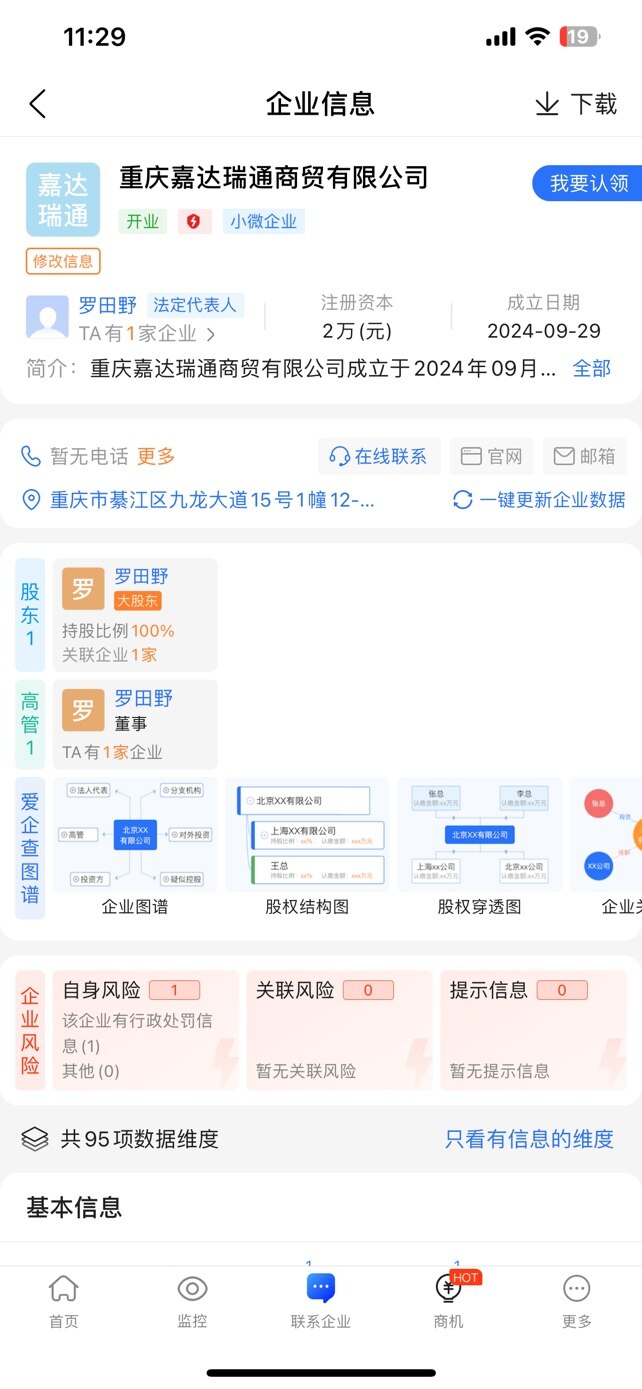Show more phone numbers via 更多

pos(156,456)
